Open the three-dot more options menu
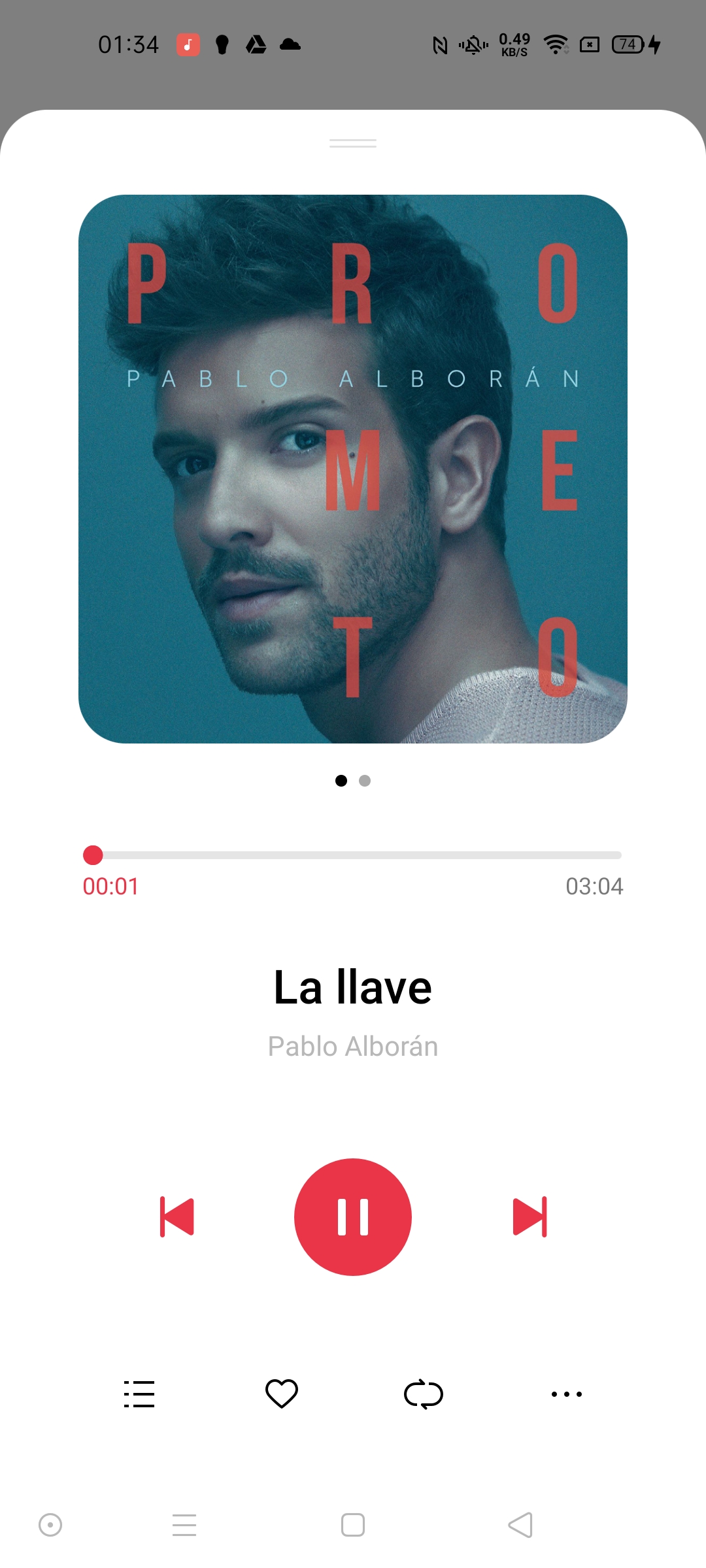The height and width of the screenshot is (1568, 706). [x=566, y=1394]
